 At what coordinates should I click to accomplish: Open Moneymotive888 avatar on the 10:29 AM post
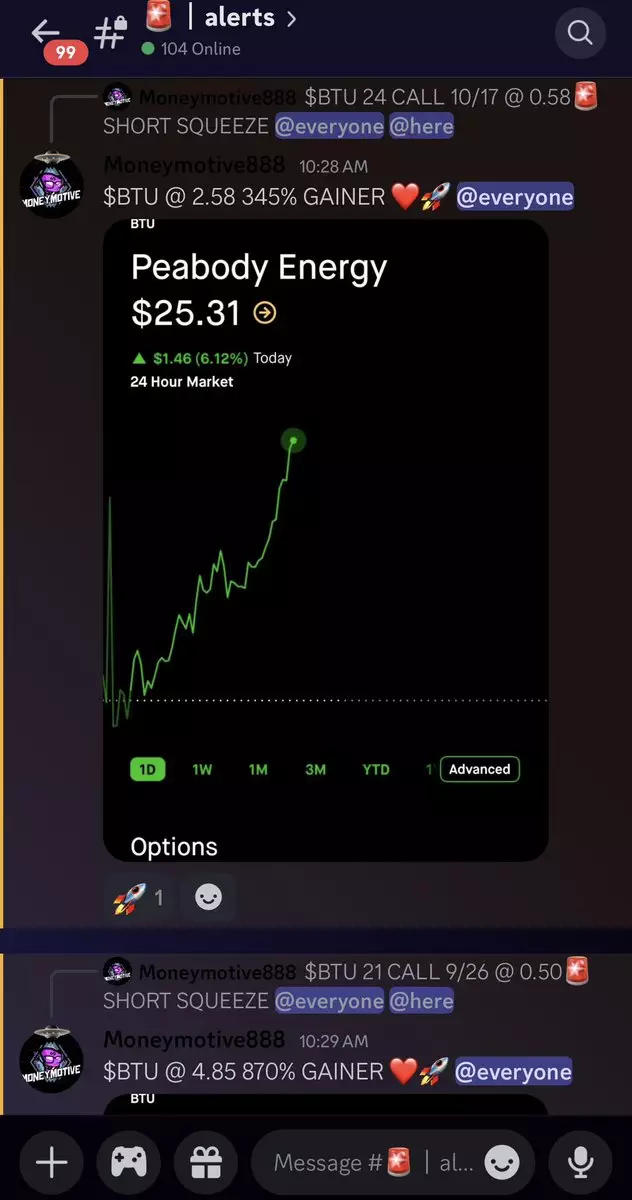click(x=52, y=1060)
